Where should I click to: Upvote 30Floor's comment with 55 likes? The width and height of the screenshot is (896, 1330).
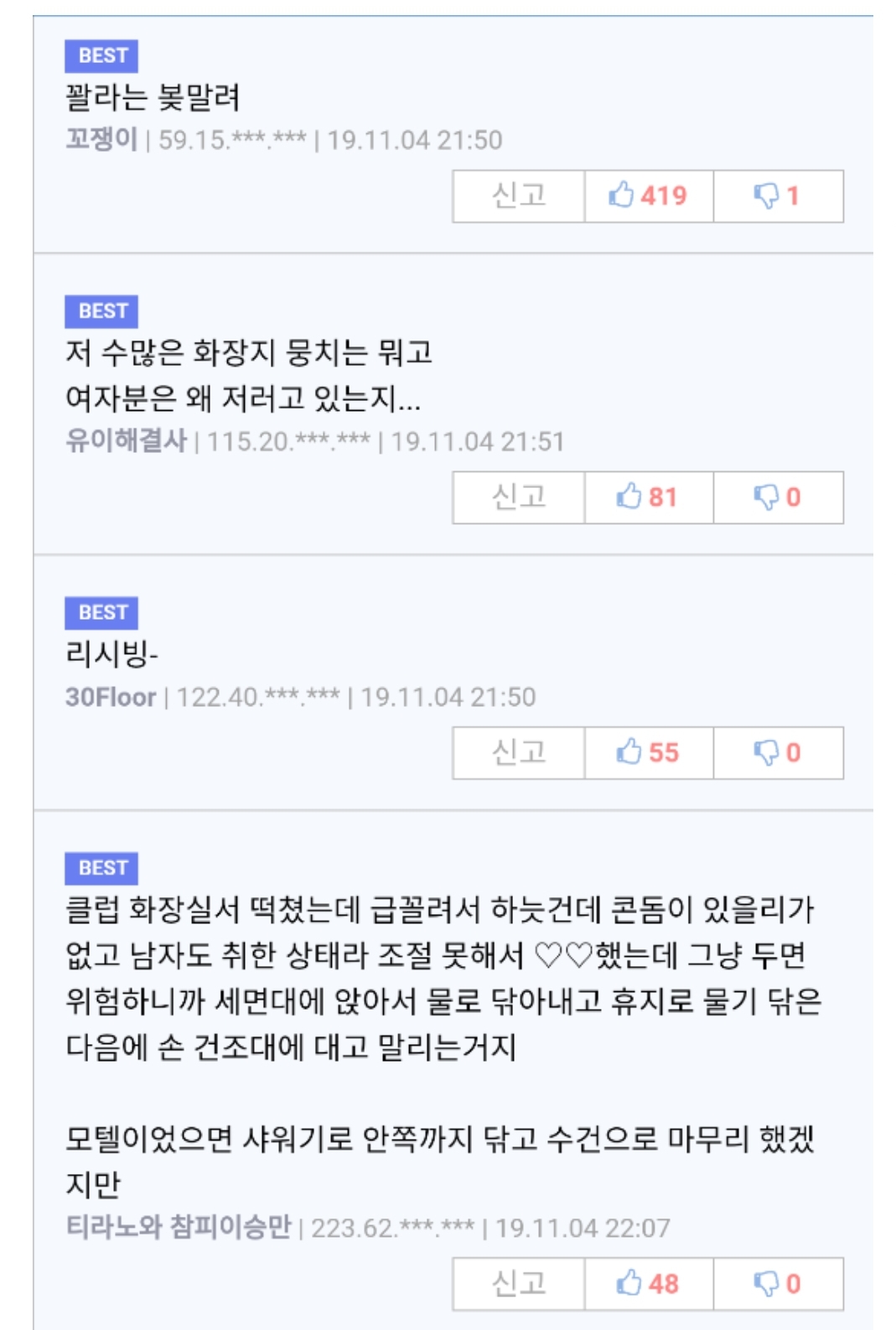tap(648, 753)
